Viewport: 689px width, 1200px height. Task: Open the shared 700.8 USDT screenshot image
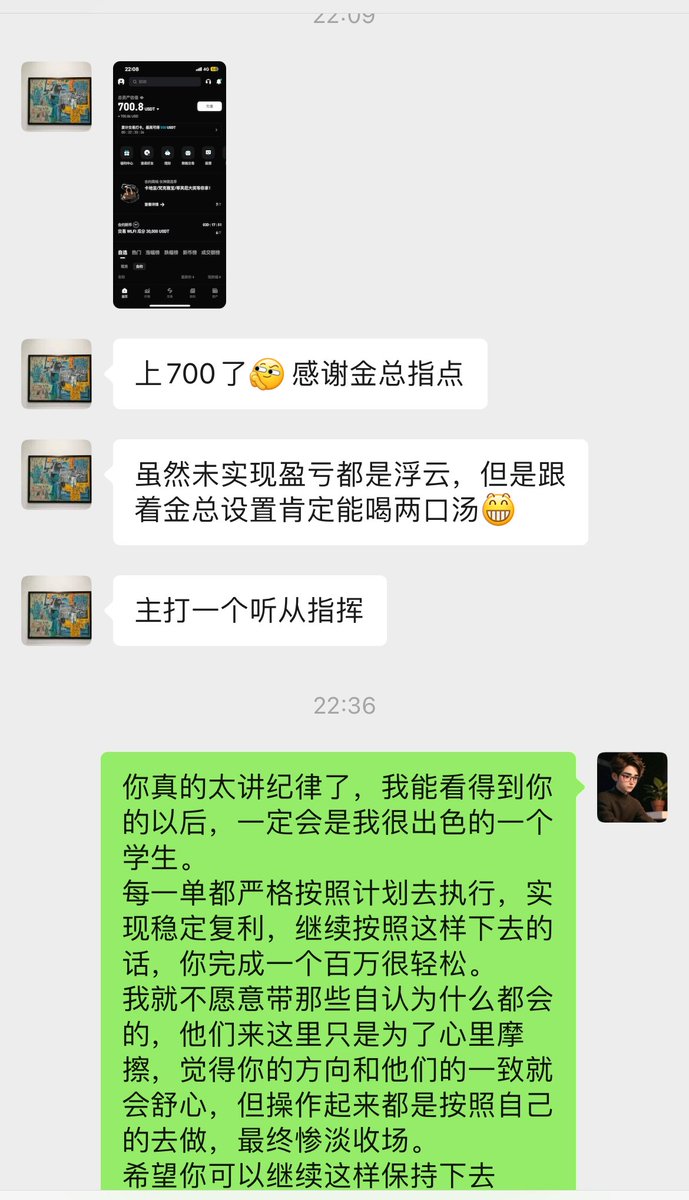pyautogui.click(x=169, y=185)
